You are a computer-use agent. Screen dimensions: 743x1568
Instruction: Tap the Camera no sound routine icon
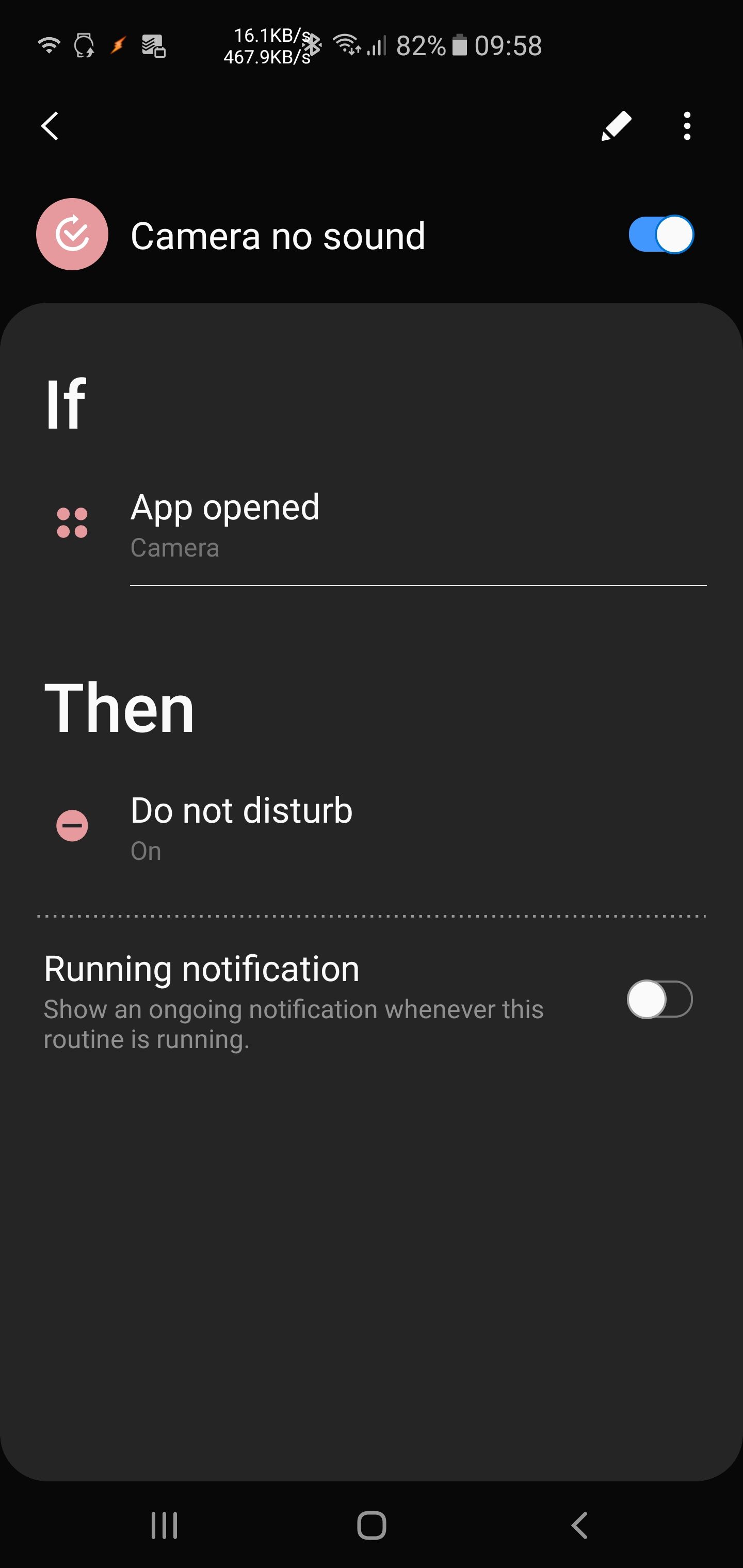click(x=72, y=234)
